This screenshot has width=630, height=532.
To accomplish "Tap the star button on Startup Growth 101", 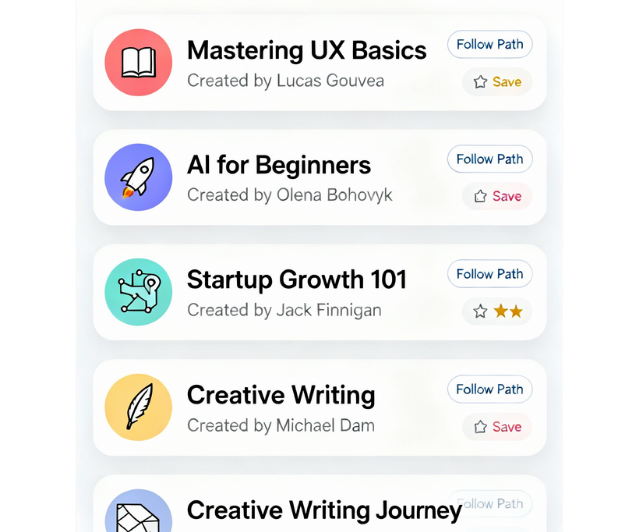I will click(497, 312).
